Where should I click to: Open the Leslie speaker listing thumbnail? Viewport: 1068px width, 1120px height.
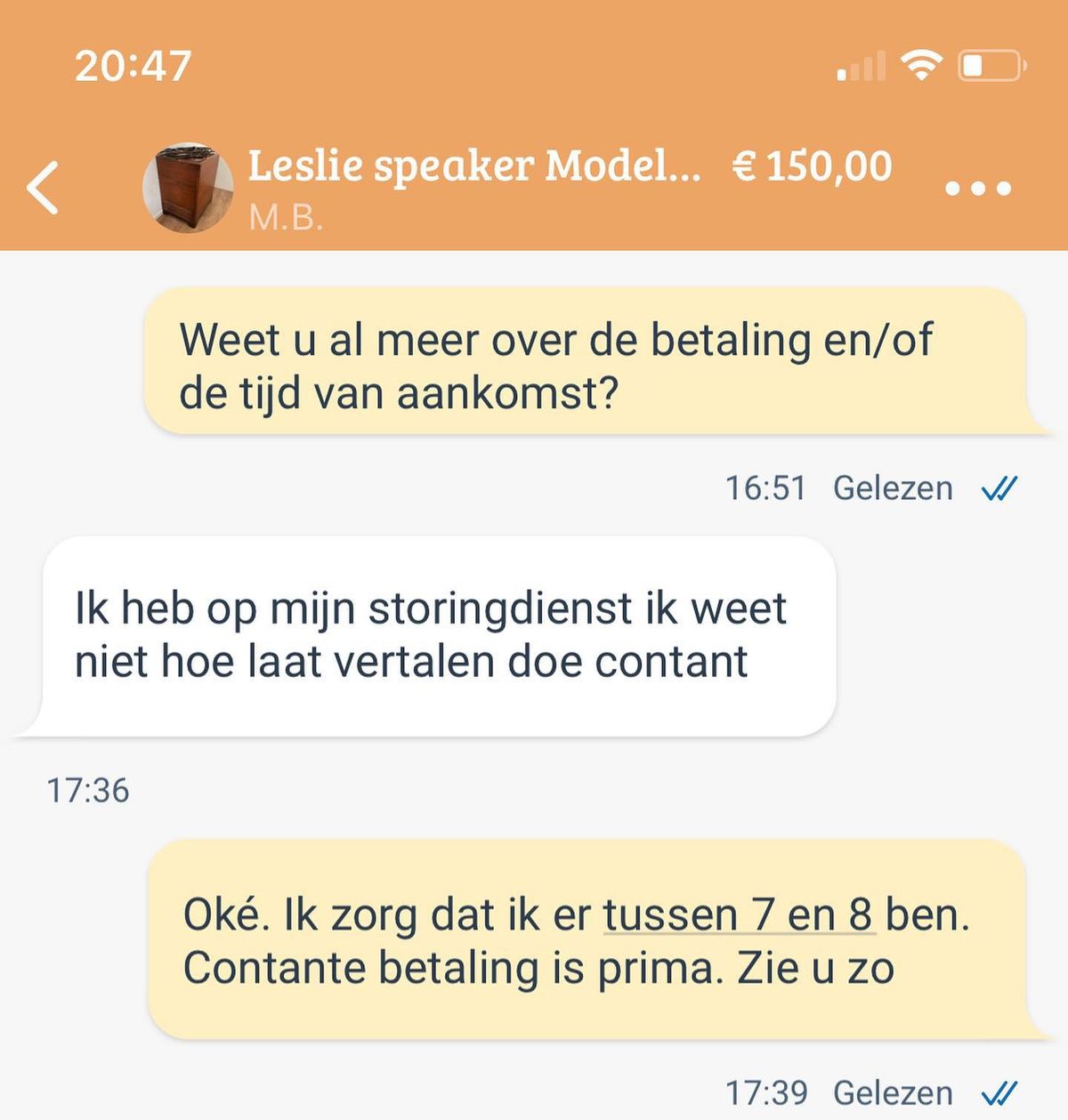(x=189, y=188)
